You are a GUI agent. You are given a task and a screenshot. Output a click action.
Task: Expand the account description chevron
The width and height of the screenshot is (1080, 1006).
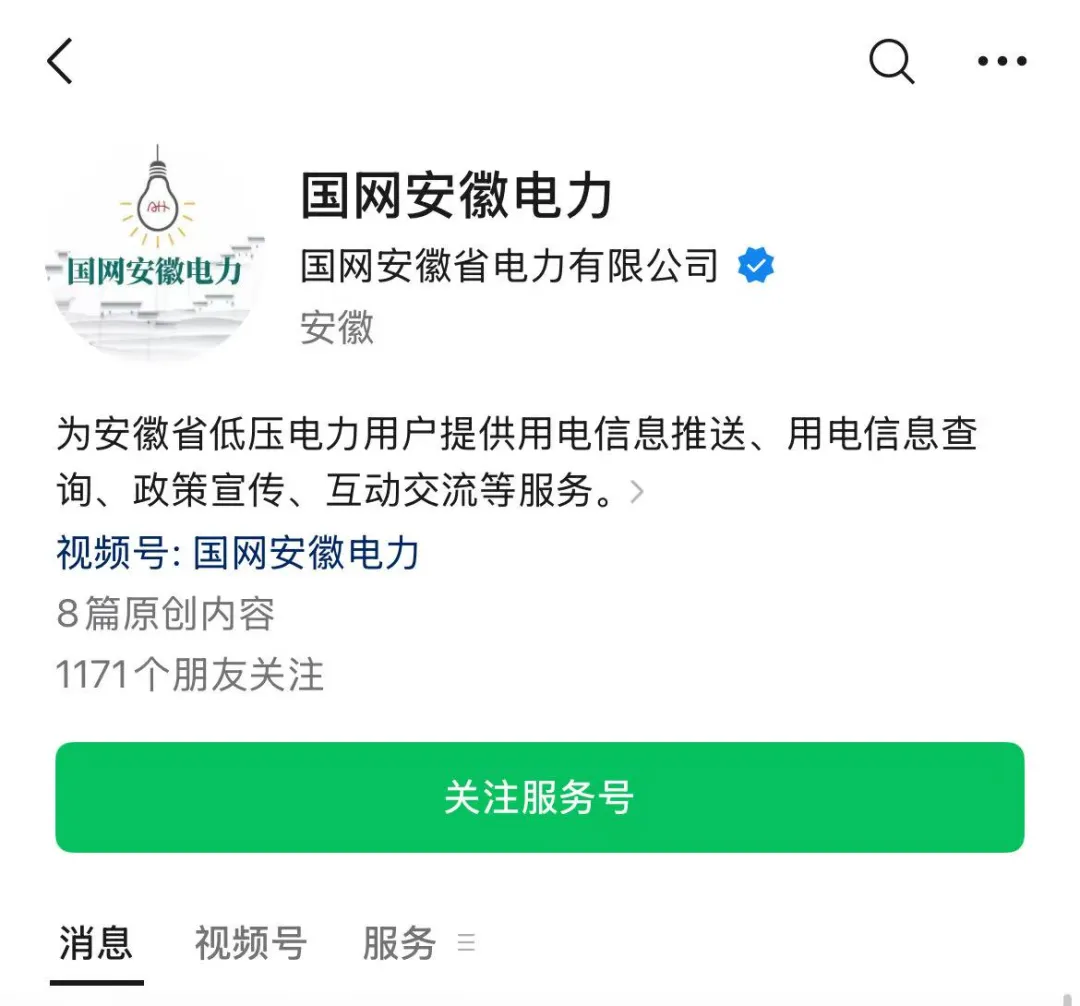(x=637, y=492)
